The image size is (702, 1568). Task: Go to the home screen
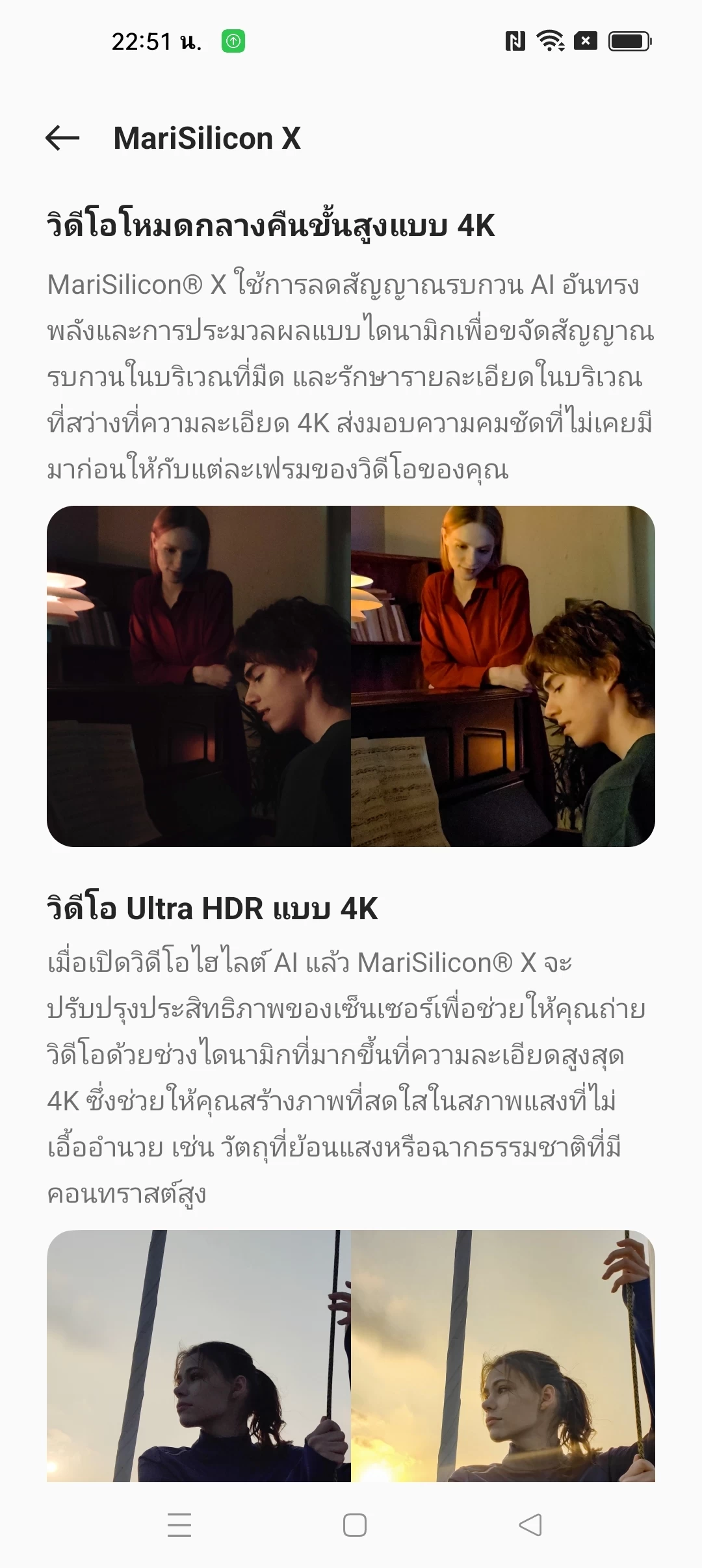click(x=355, y=1525)
